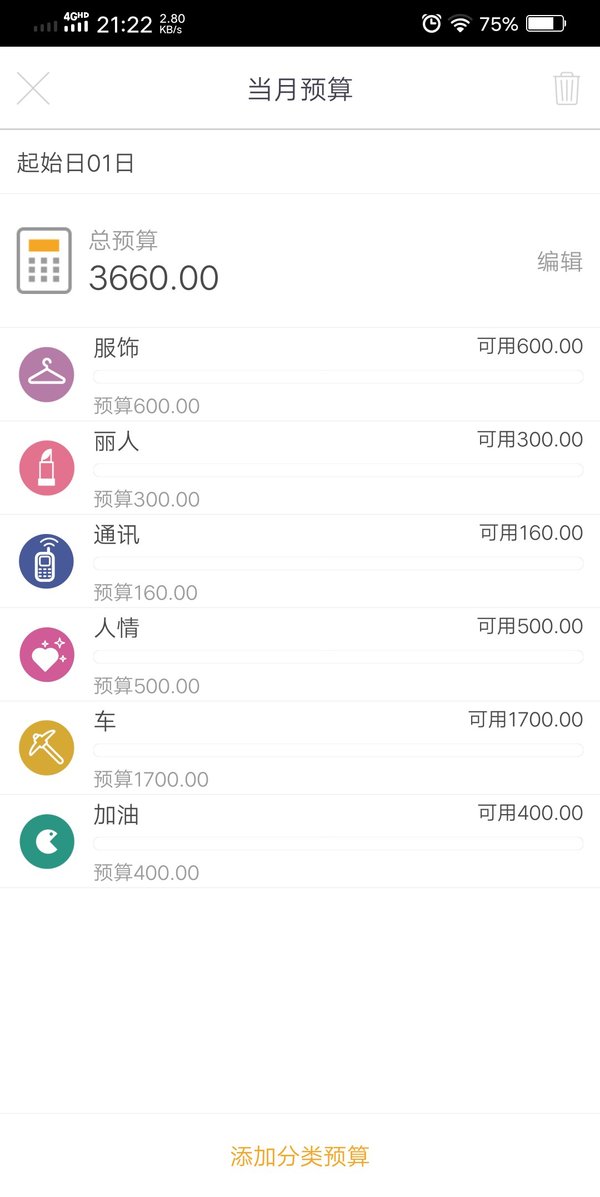Open the 加油 budget category

click(300, 841)
